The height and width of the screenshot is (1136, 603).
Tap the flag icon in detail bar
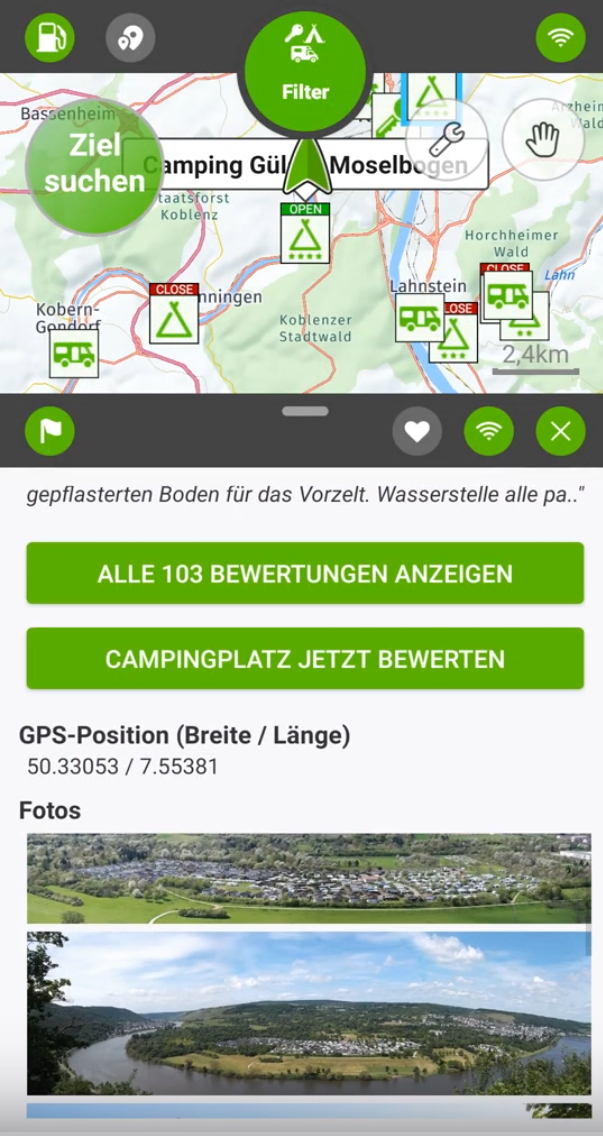pyautogui.click(x=49, y=432)
